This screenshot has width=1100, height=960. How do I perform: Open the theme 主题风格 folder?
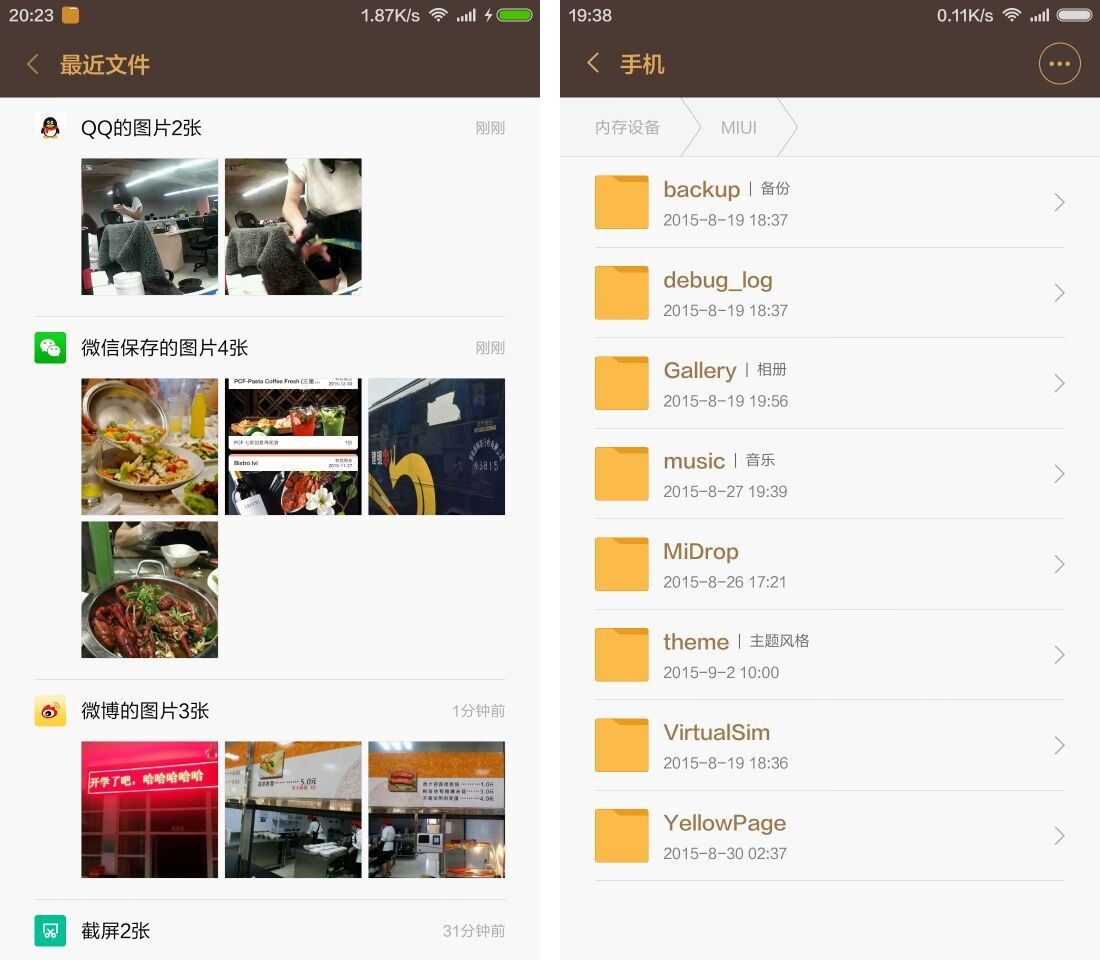coord(828,655)
